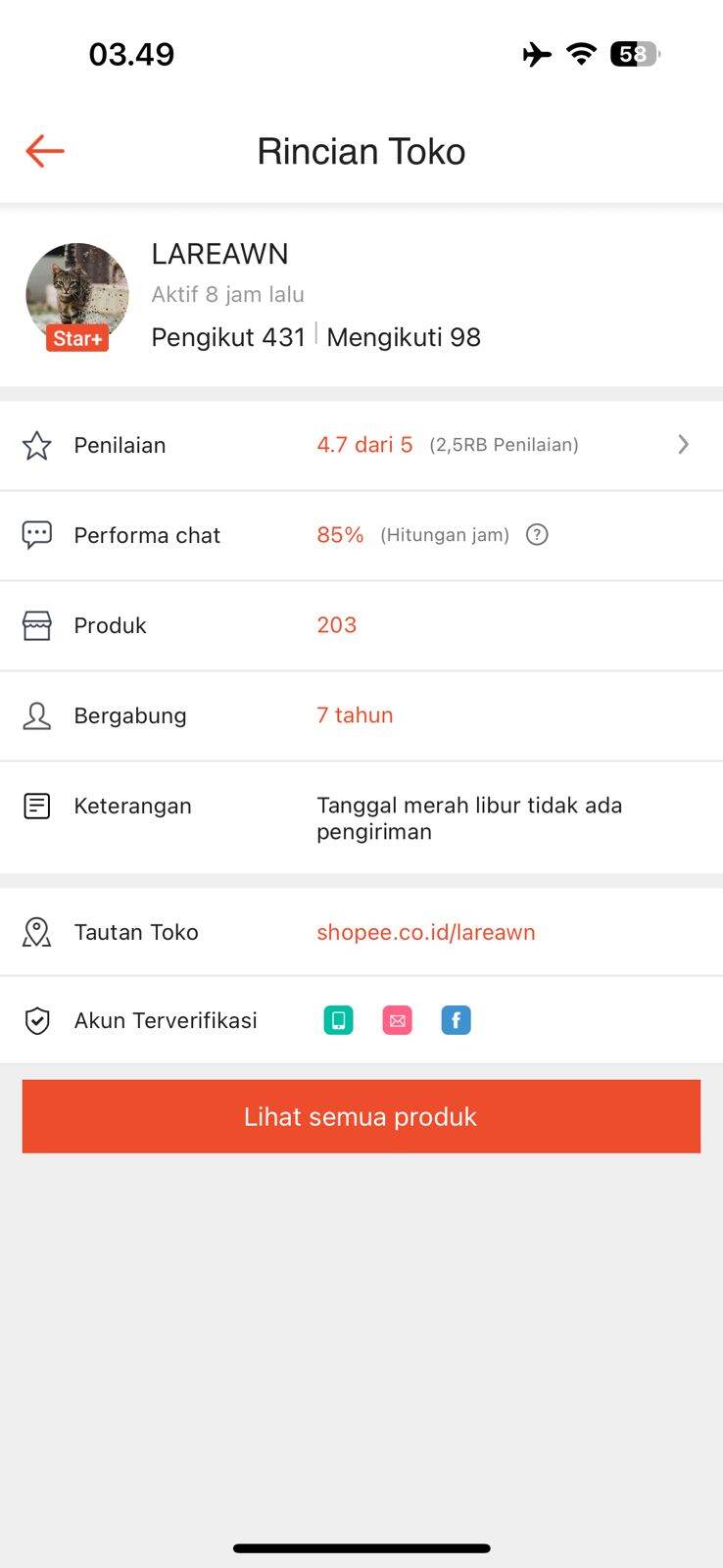Open the shopee.co.id/lareawn store link
The width and height of the screenshot is (723, 1568).
(425, 932)
